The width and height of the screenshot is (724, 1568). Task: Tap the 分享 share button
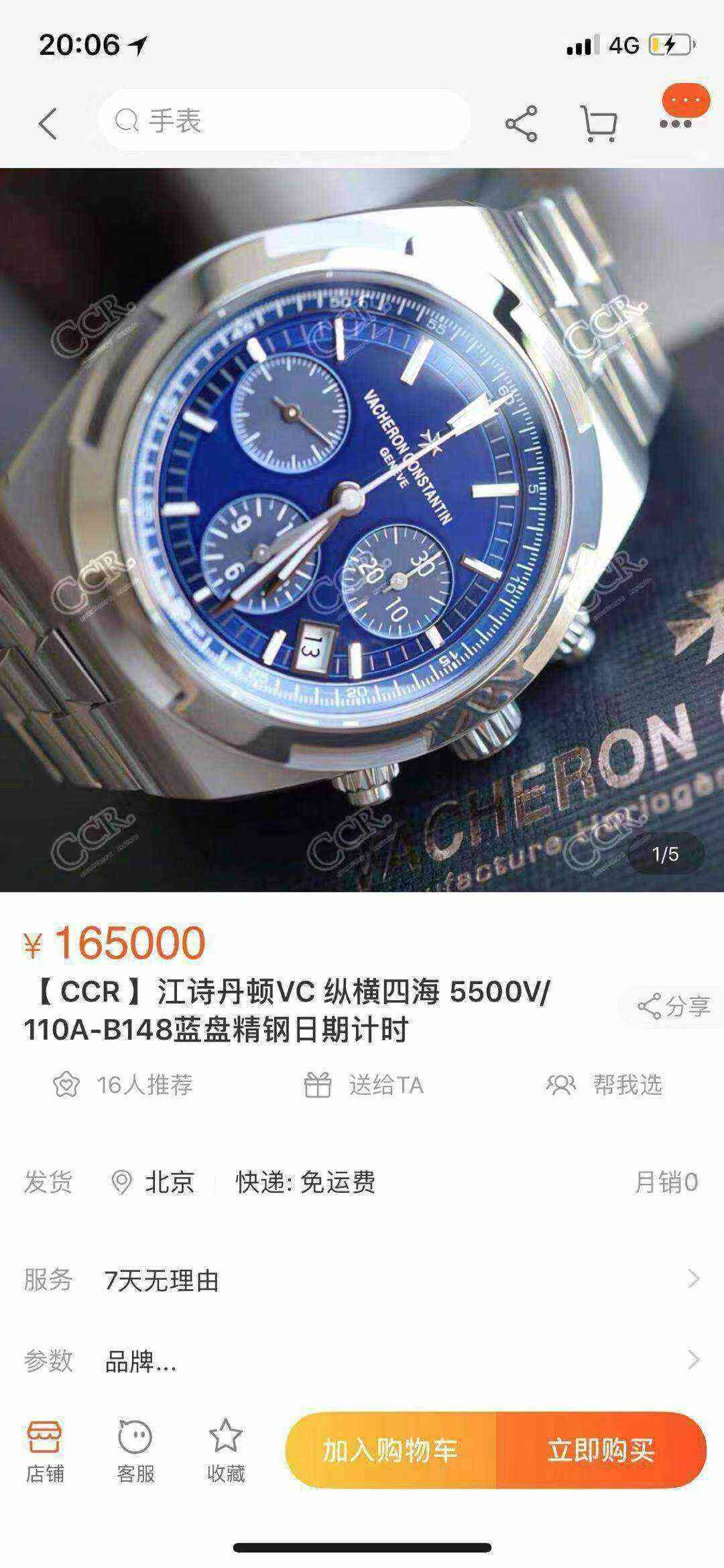click(x=673, y=1006)
